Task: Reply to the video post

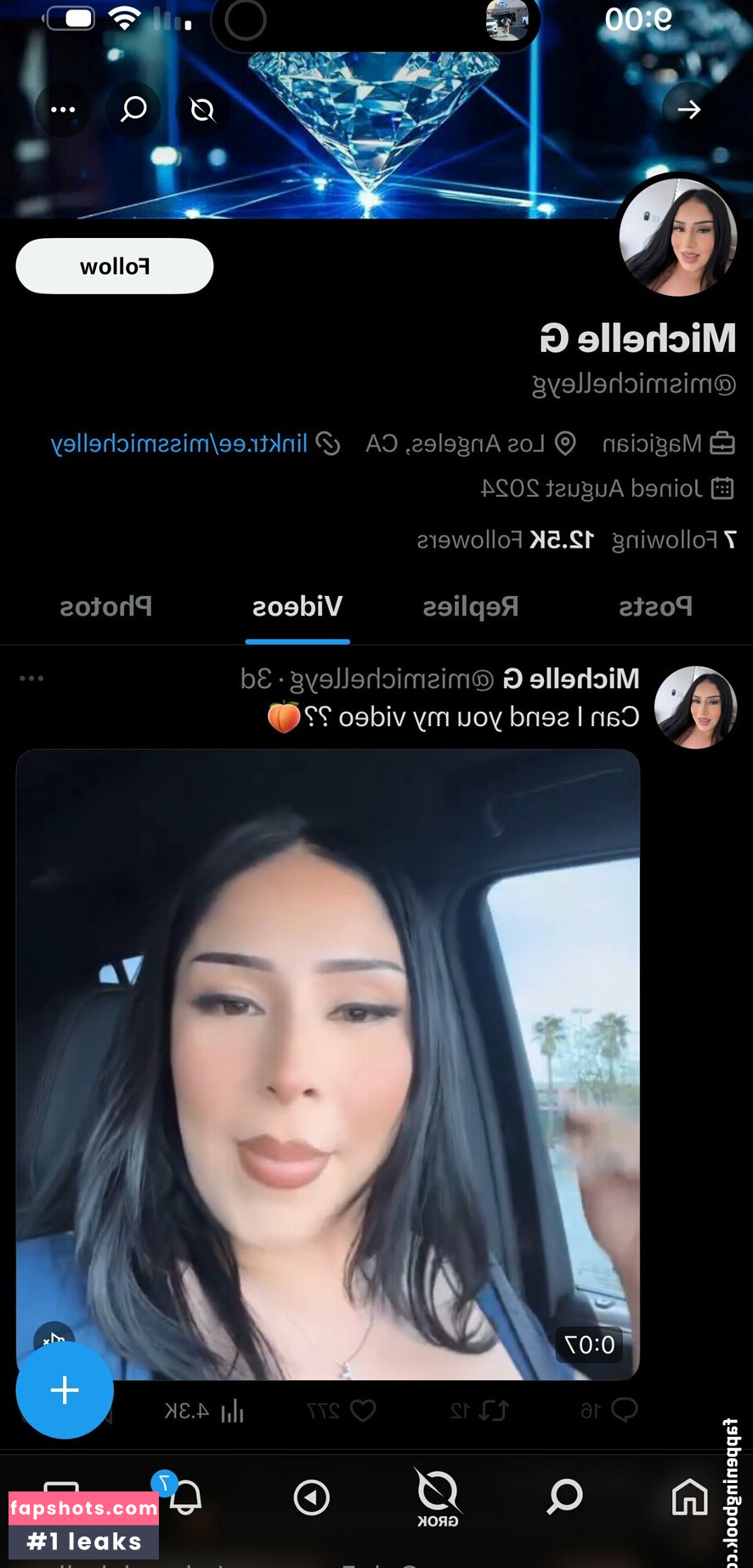Action: coord(625,1410)
